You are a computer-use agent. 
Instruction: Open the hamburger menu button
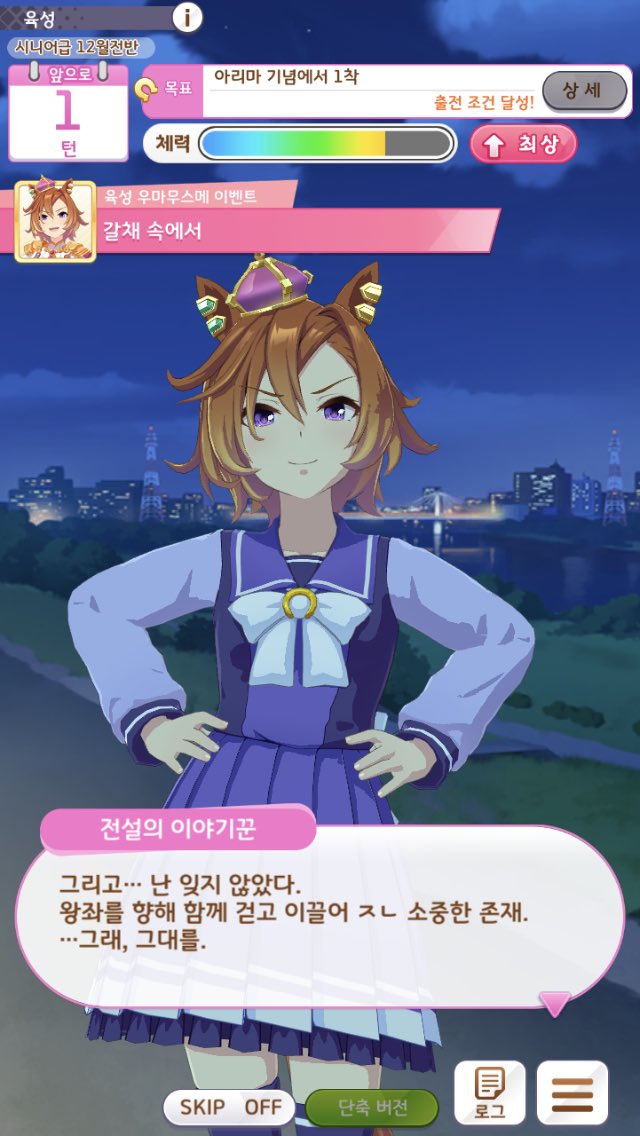(572, 1092)
